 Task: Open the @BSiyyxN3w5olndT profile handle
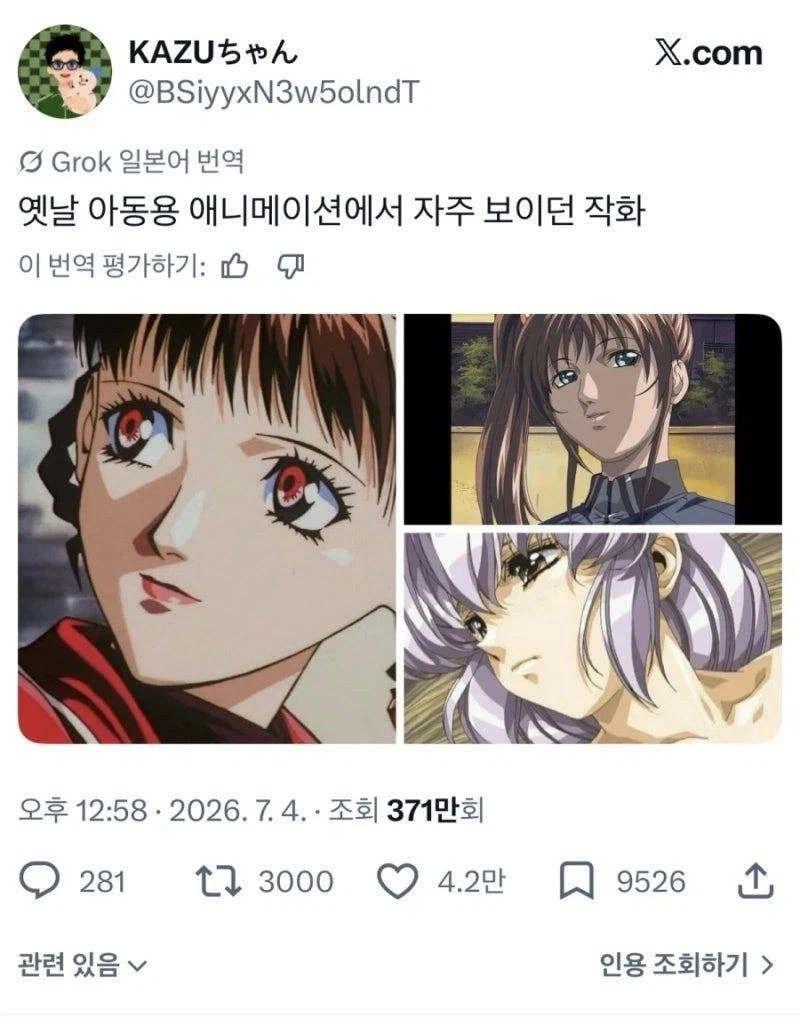(273, 93)
